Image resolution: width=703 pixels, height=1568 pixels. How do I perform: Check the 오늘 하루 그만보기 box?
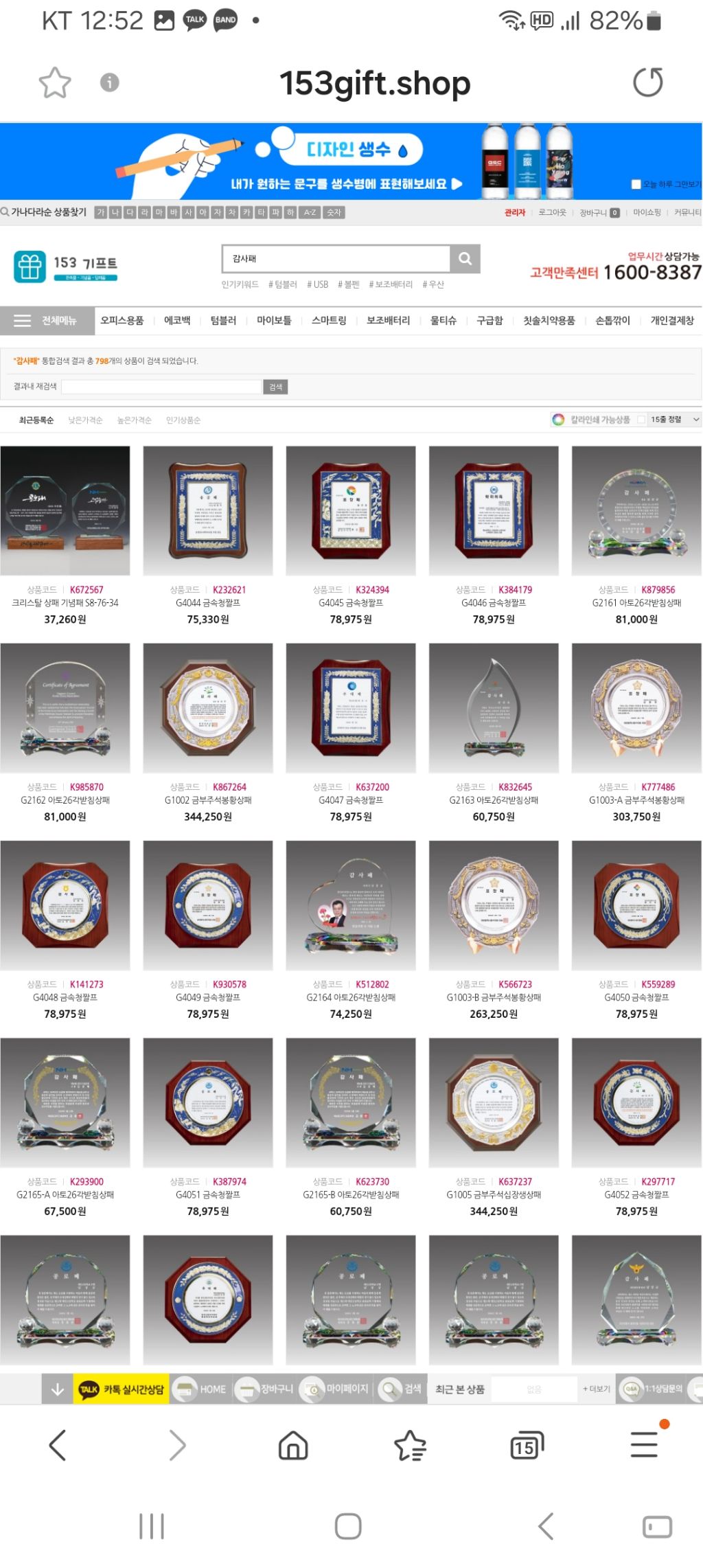[x=636, y=184]
